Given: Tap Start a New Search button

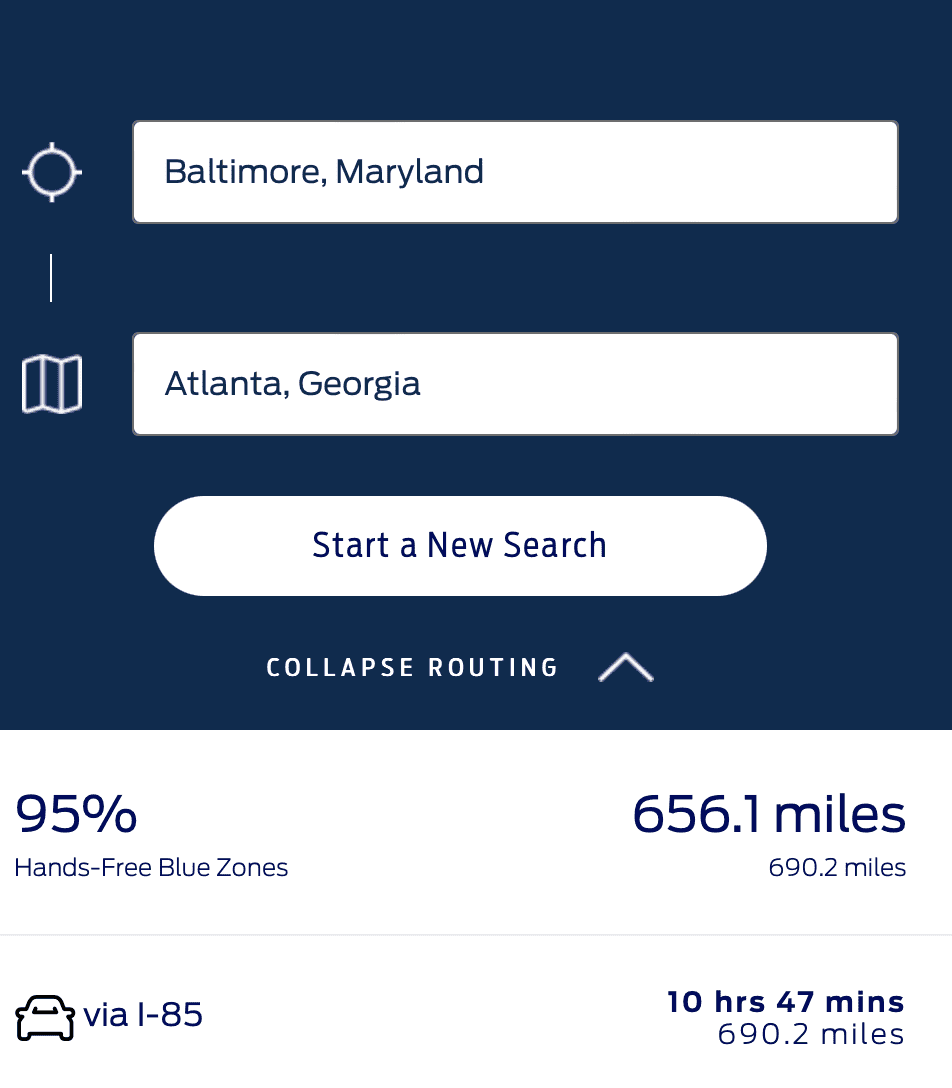Looking at the screenshot, I should 460,546.
